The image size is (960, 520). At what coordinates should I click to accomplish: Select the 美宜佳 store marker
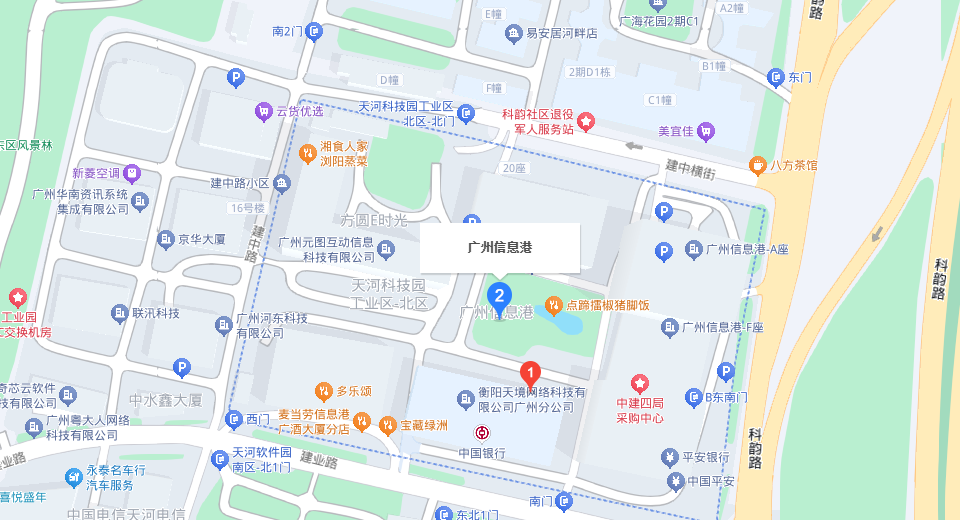pos(706,130)
